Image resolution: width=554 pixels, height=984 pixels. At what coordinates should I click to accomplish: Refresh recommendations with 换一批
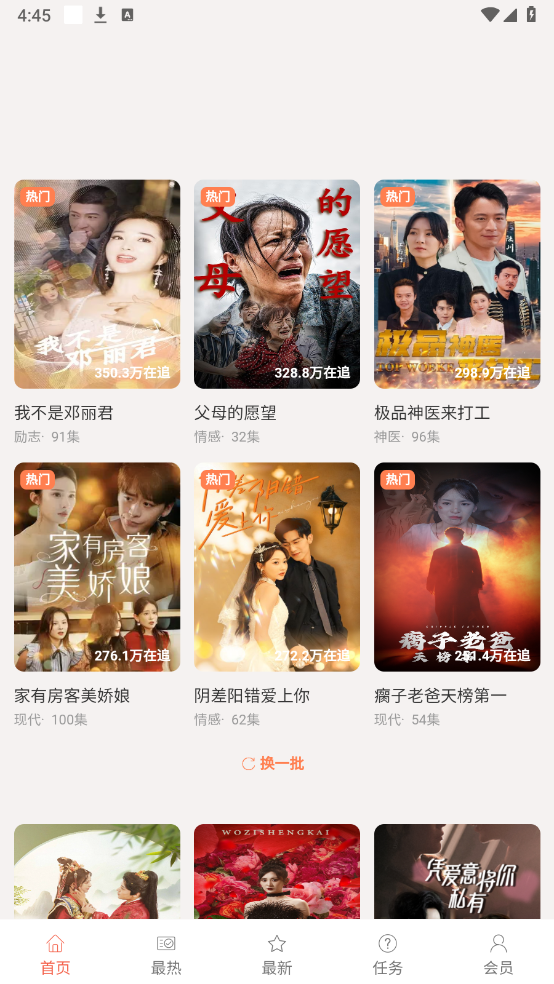[x=274, y=763]
